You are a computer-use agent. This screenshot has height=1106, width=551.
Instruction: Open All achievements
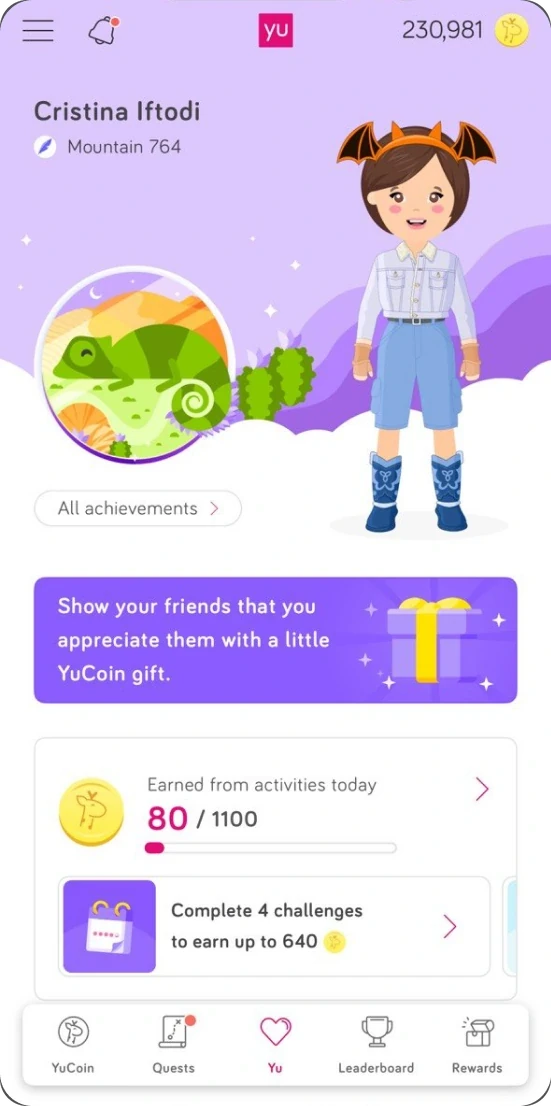click(138, 509)
